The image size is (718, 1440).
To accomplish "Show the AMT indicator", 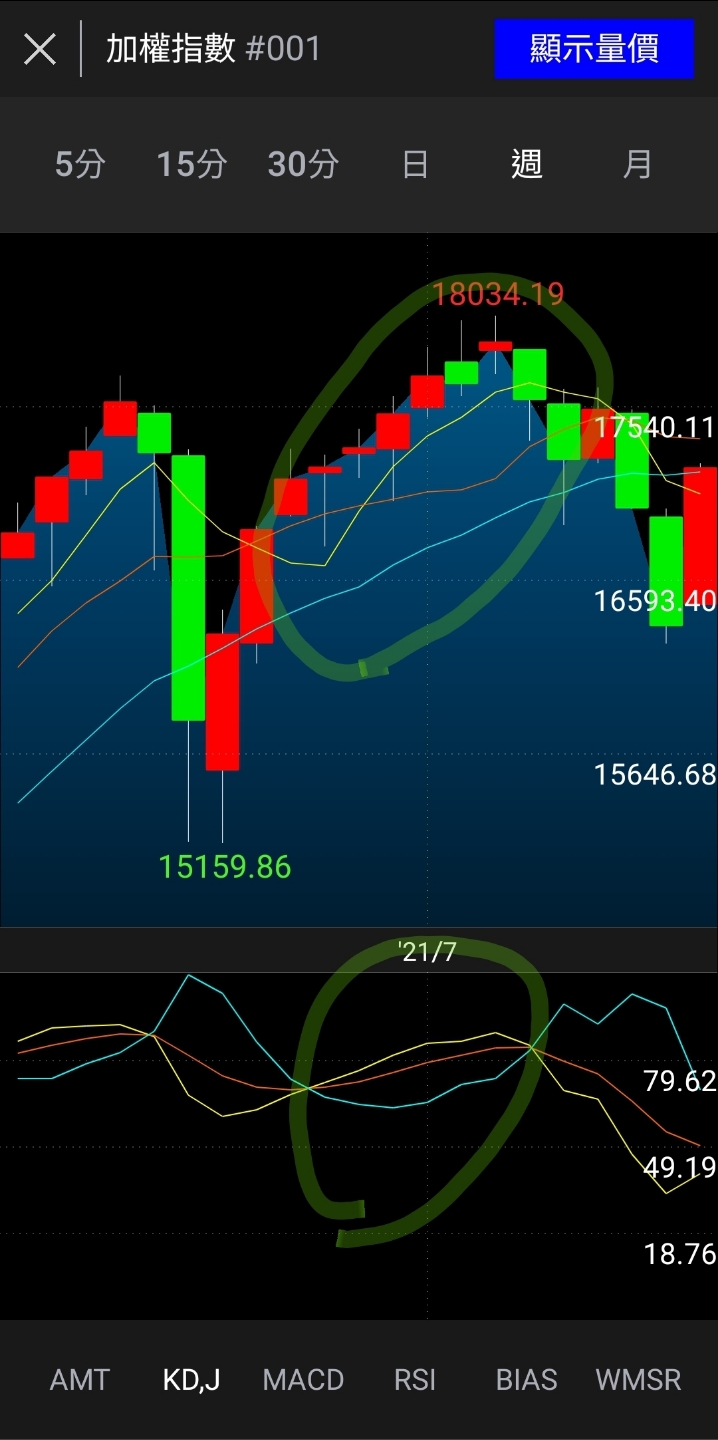I will click(80, 1380).
